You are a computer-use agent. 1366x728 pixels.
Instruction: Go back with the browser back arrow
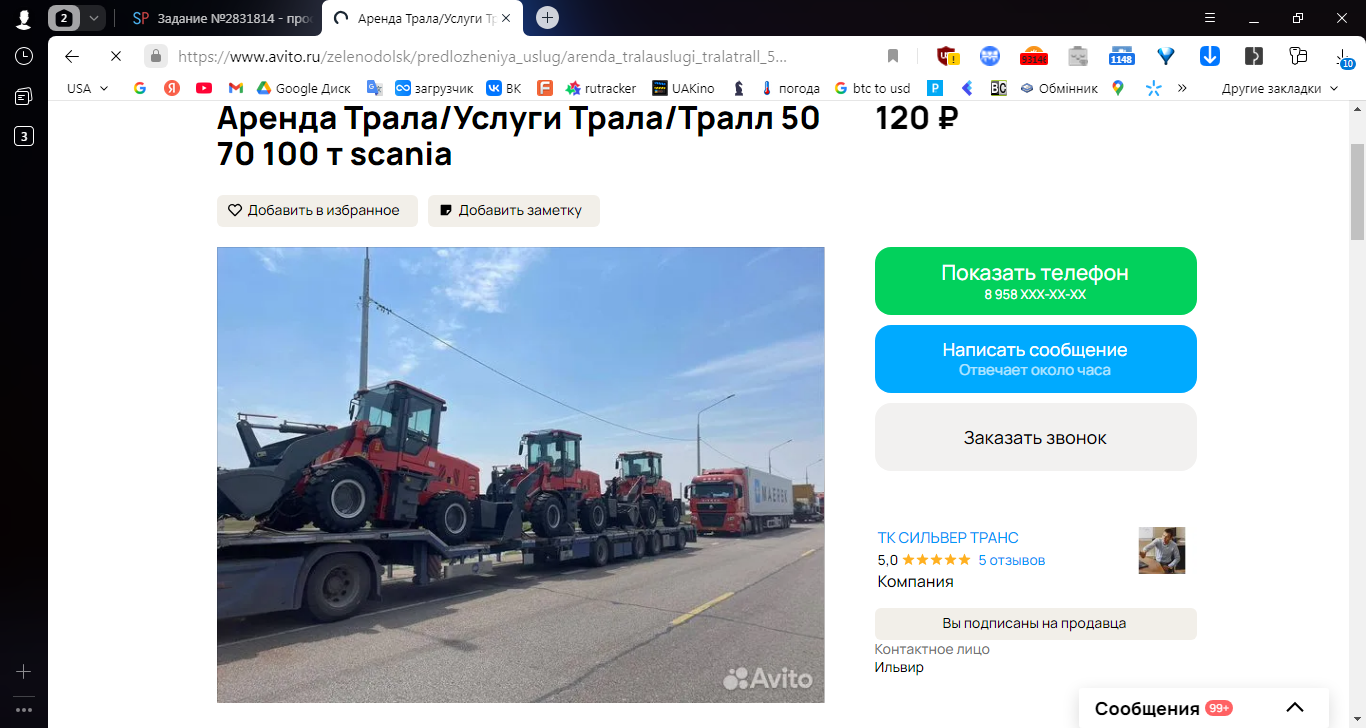[x=72, y=56]
